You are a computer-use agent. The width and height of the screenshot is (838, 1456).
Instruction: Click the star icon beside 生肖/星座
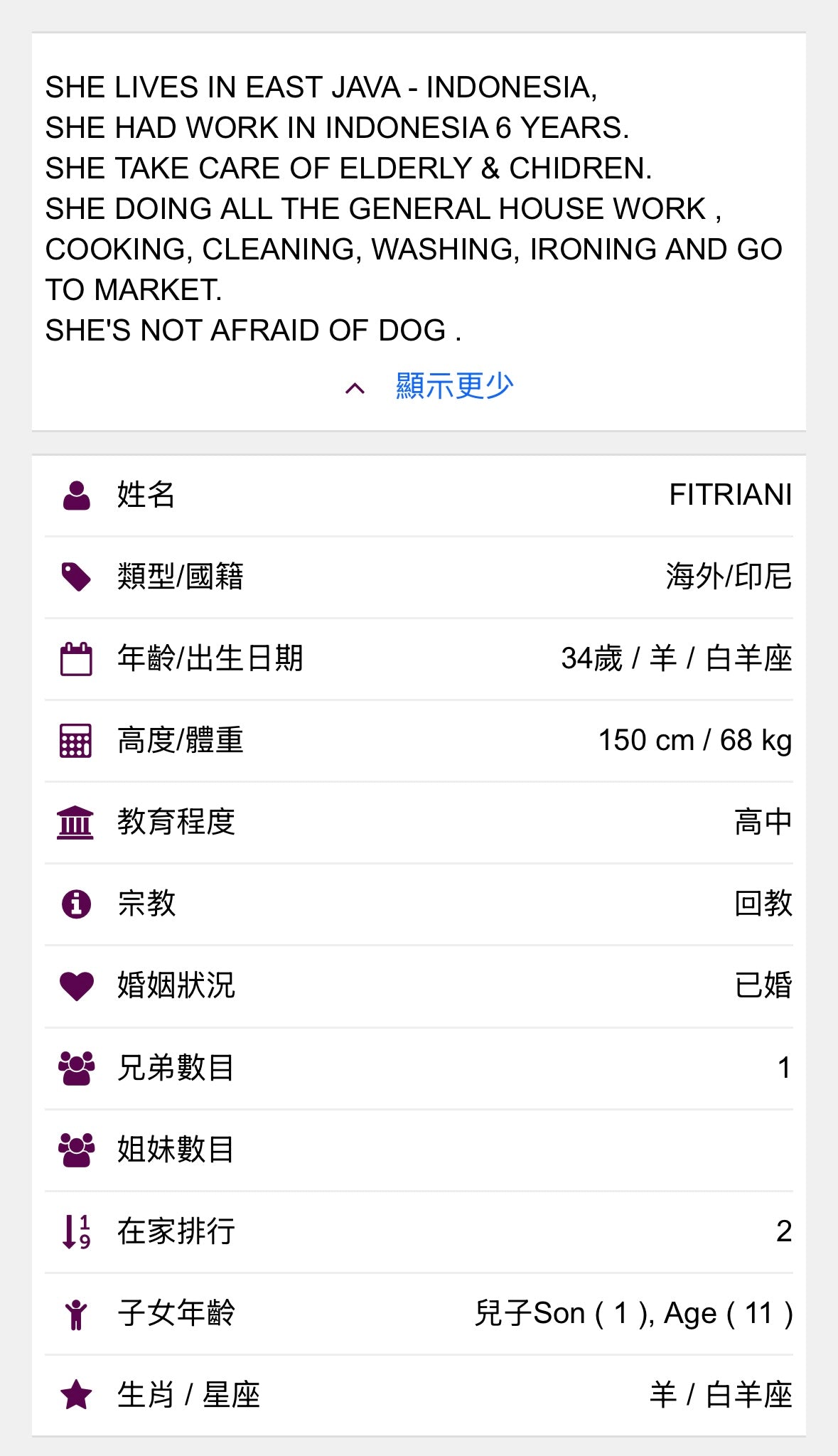click(77, 1393)
